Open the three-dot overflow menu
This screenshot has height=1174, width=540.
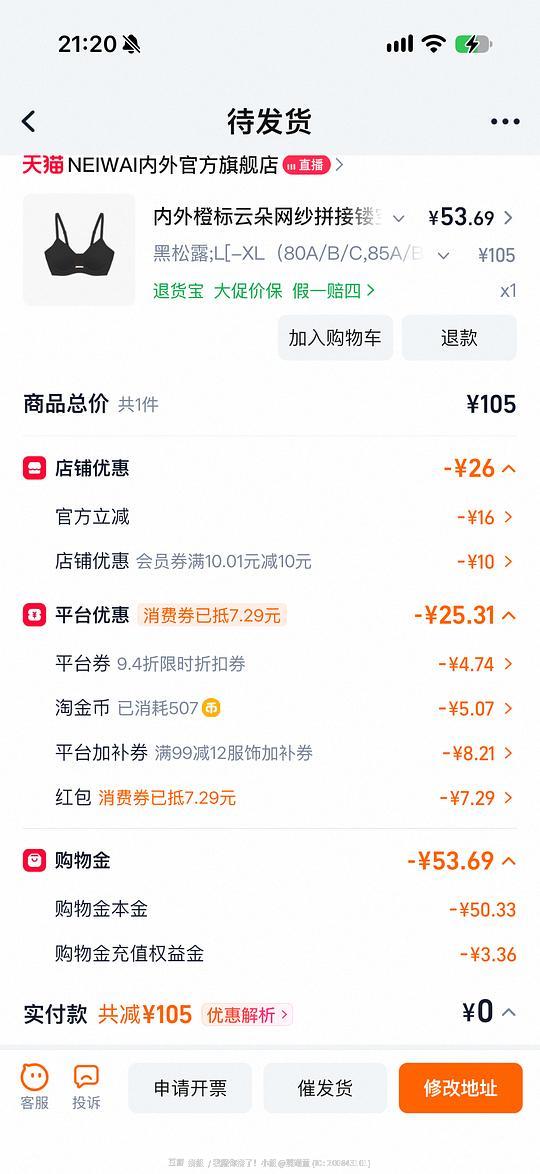505,122
